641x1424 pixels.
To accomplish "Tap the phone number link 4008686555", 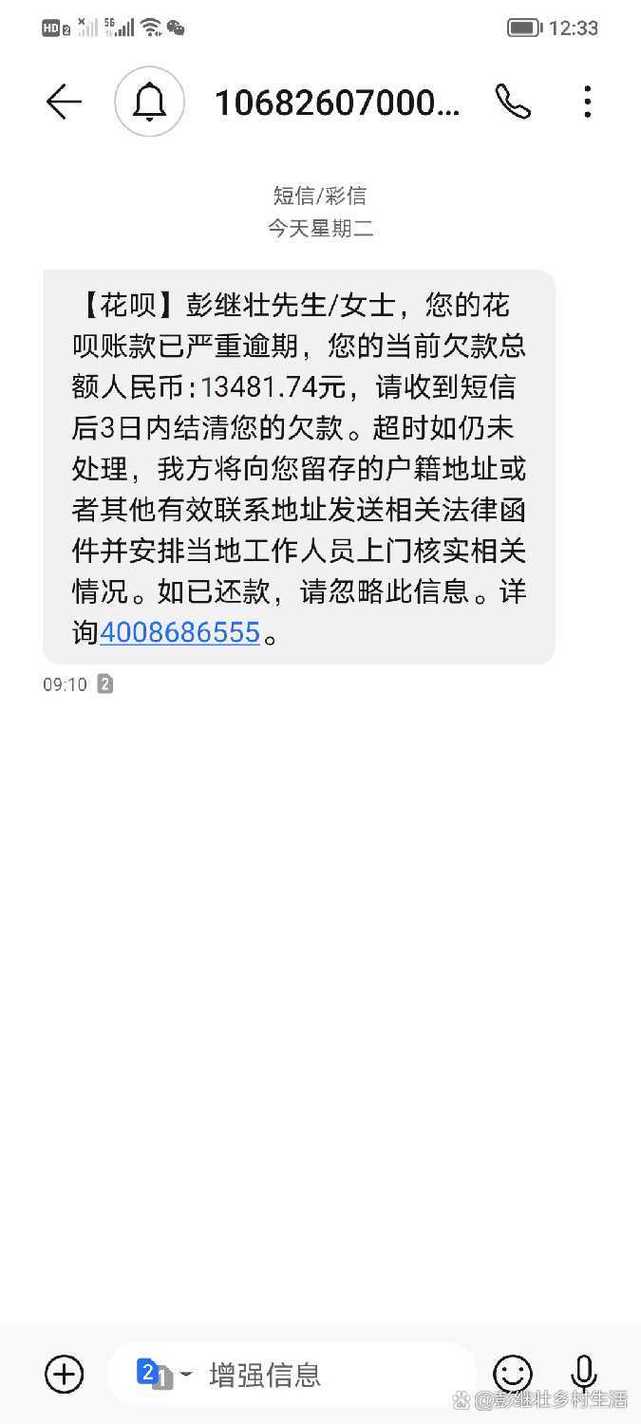I will [180, 632].
